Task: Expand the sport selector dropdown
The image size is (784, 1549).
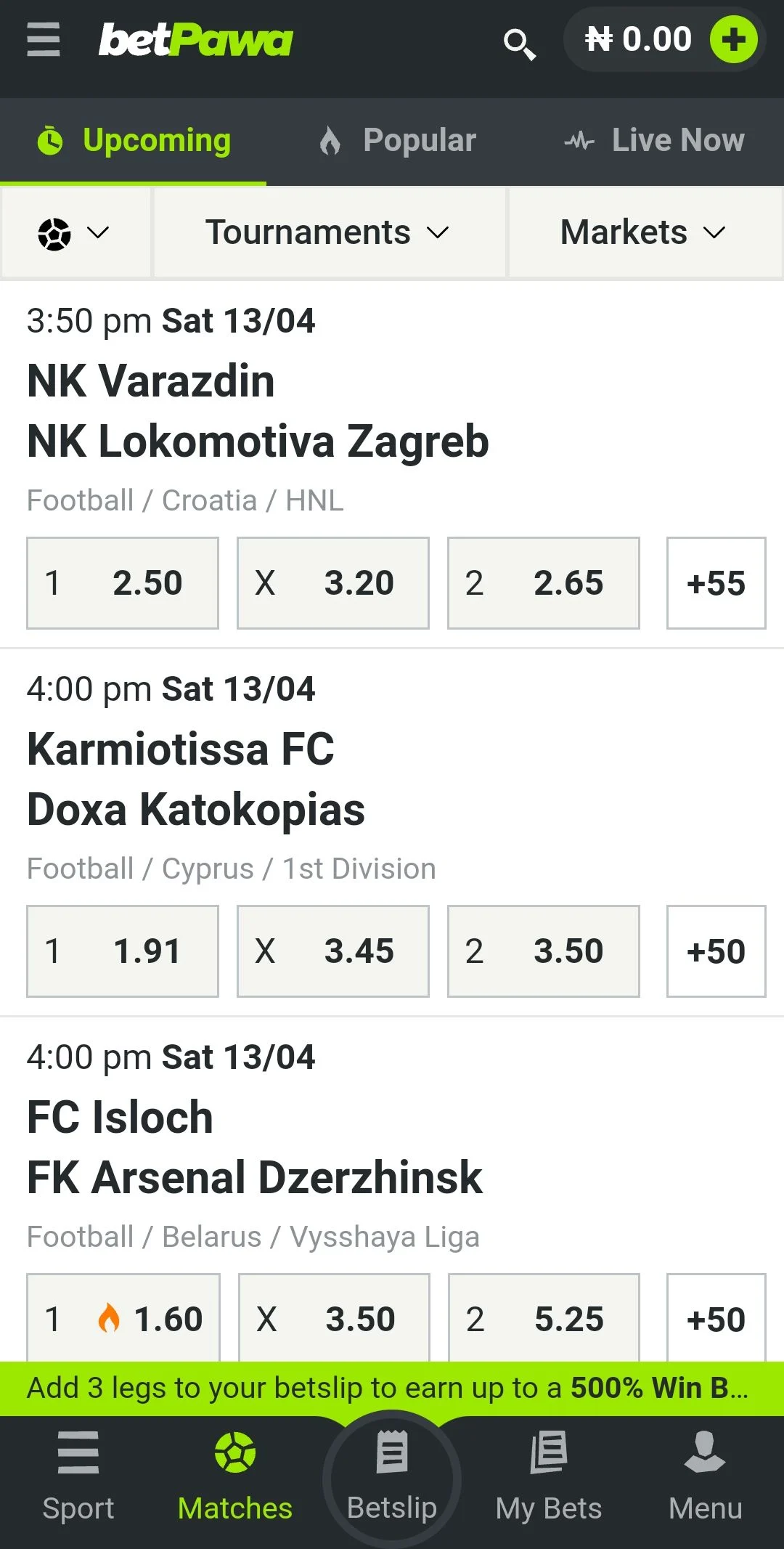Action: pos(74,233)
